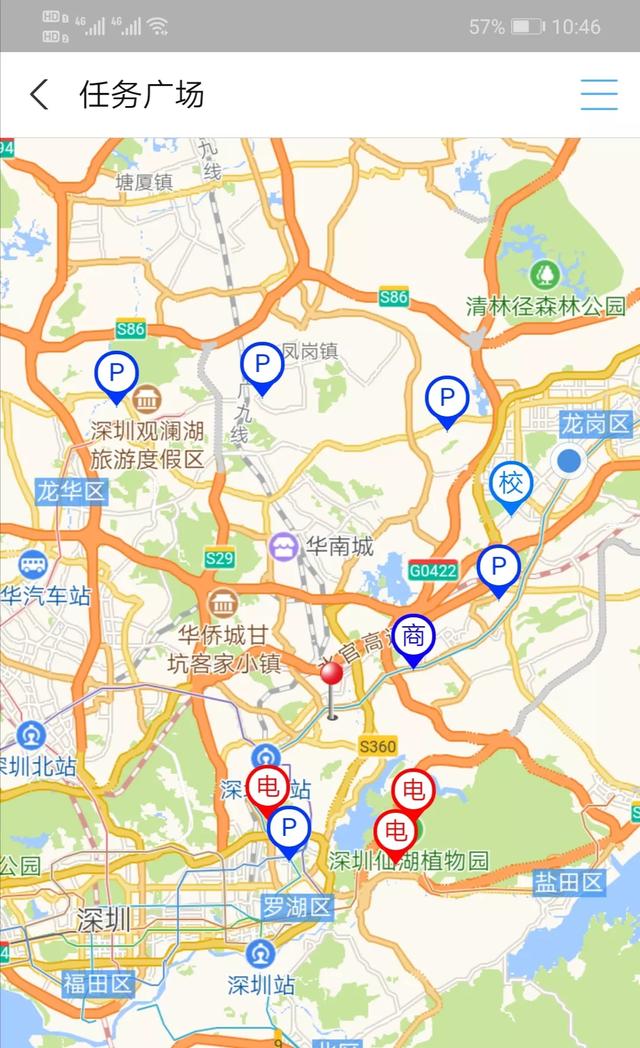
Task: Go back from 任务广场
Action: point(39,94)
